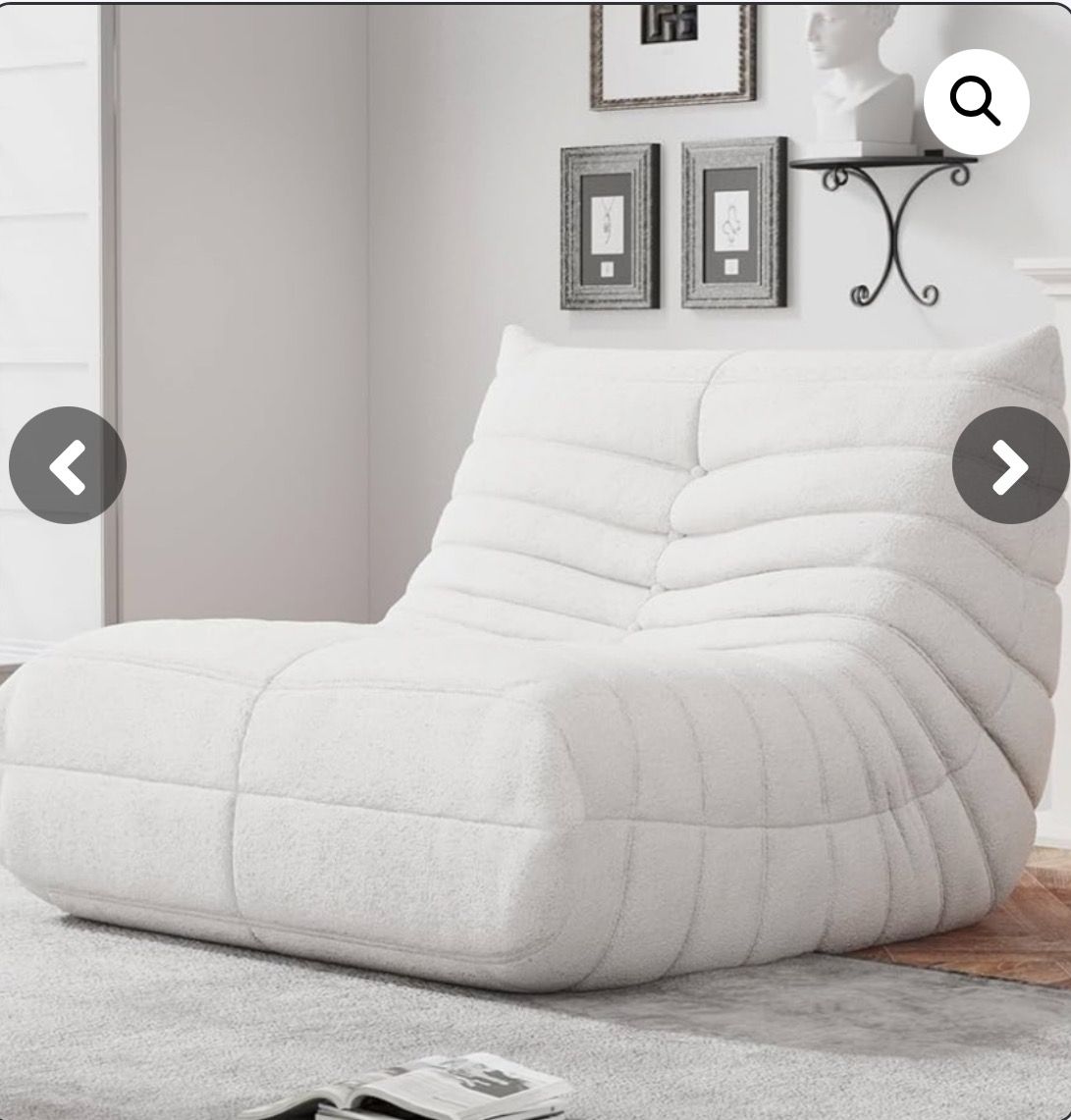
Task: Advance to the next product image
Action: tap(1010, 465)
